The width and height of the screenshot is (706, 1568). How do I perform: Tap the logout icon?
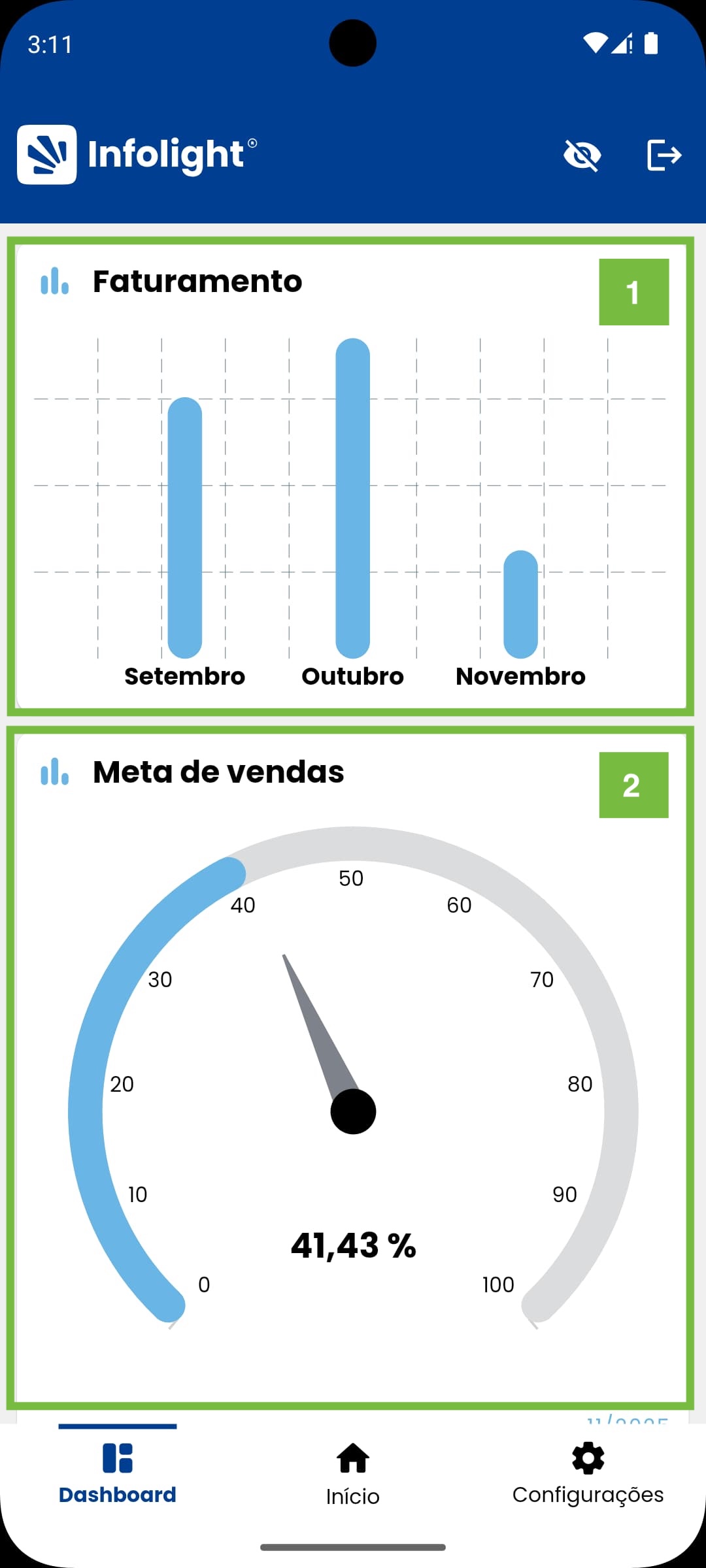(x=664, y=155)
